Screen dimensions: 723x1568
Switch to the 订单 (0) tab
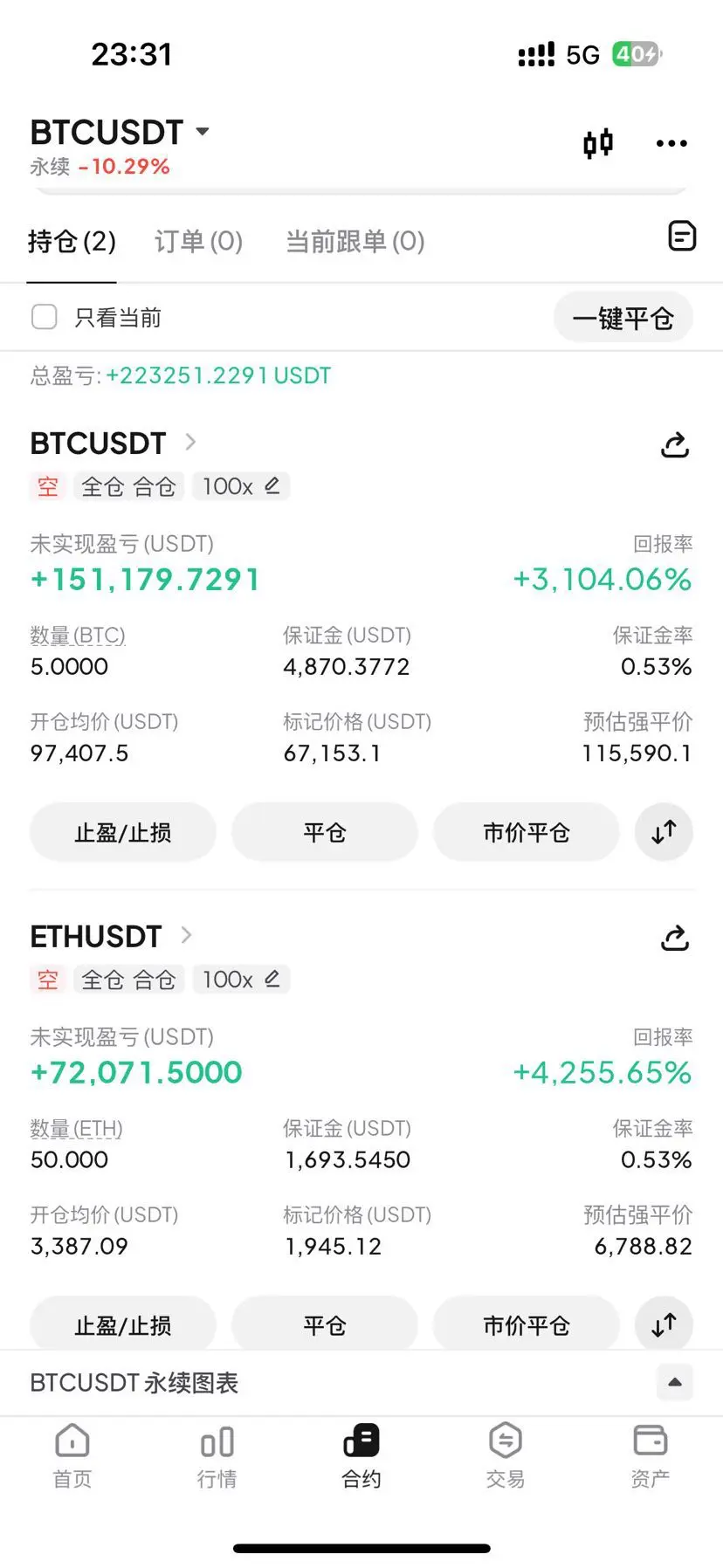click(198, 242)
